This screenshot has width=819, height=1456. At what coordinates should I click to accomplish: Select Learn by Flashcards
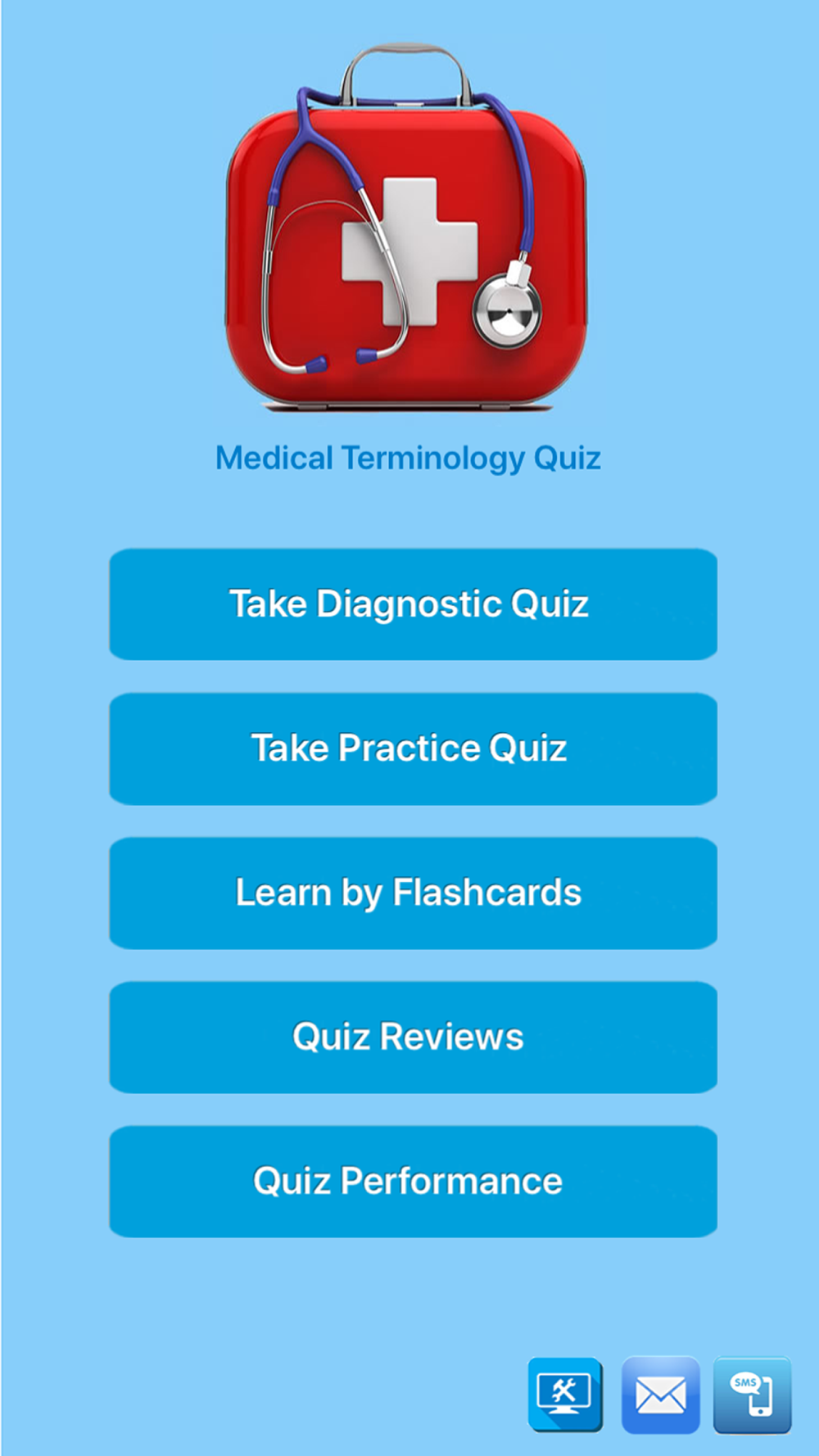pos(414,893)
